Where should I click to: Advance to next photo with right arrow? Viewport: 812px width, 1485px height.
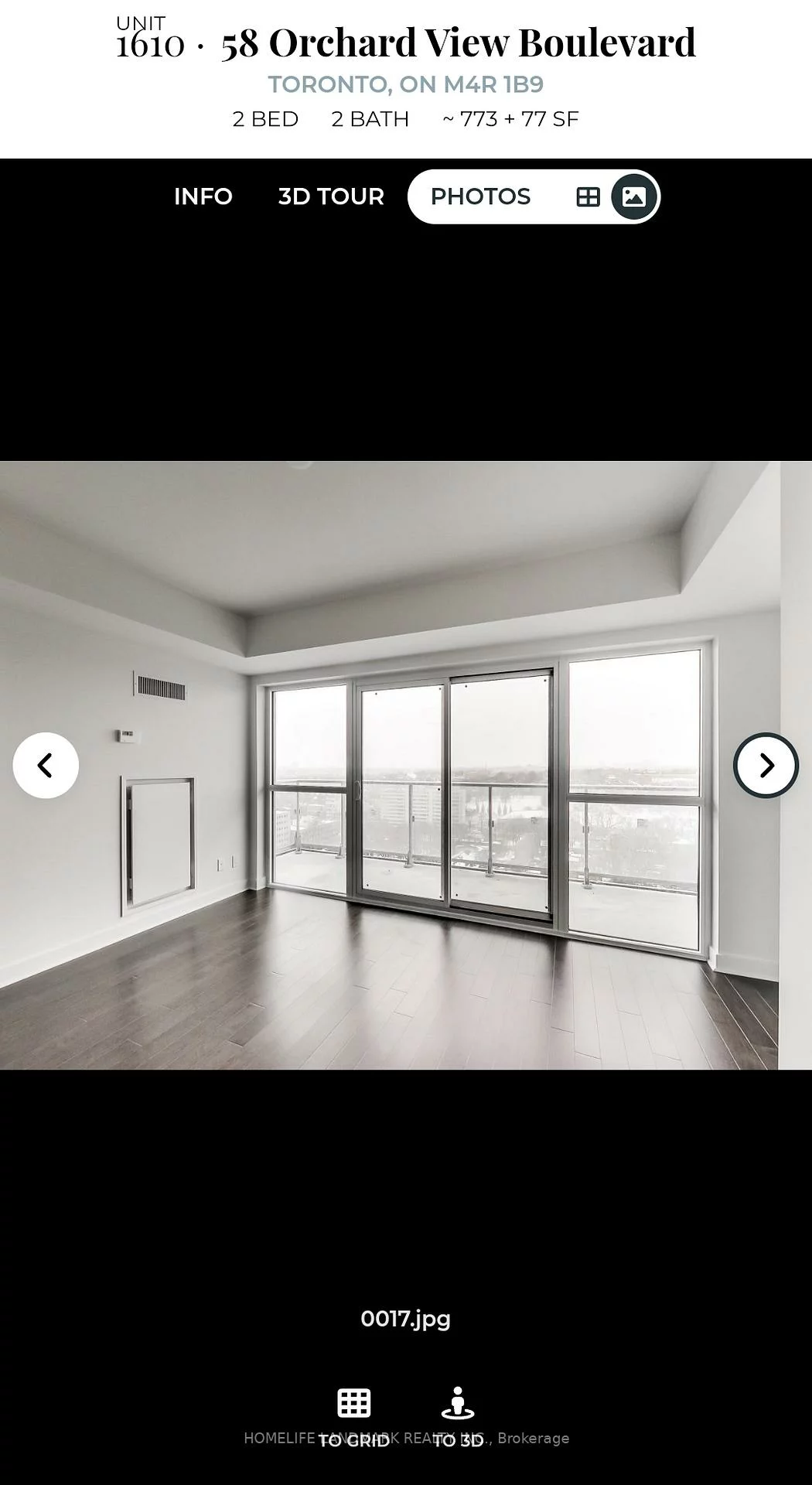pyautogui.click(x=766, y=764)
